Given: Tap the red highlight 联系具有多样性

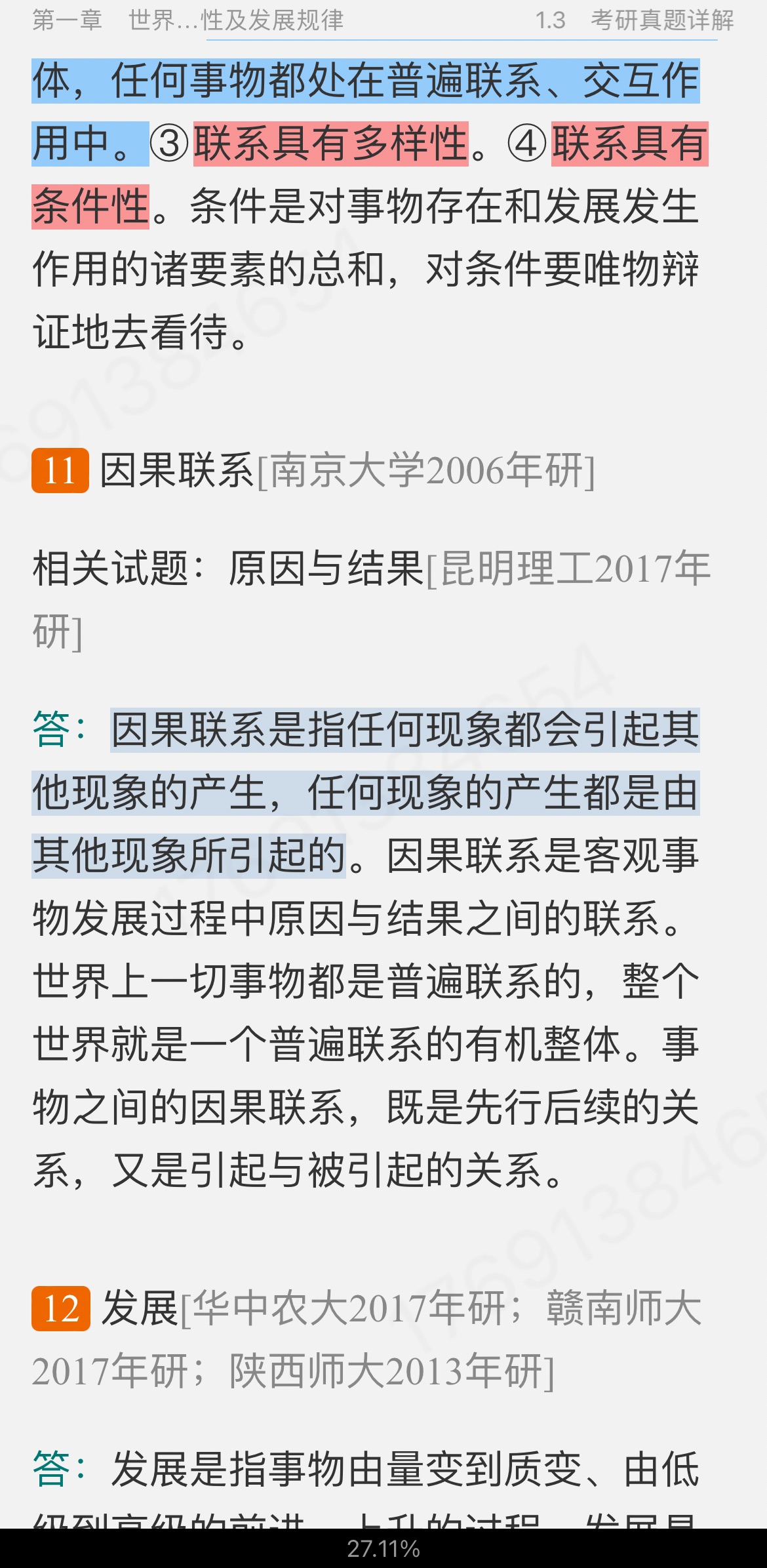Looking at the screenshot, I should [330, 144].
